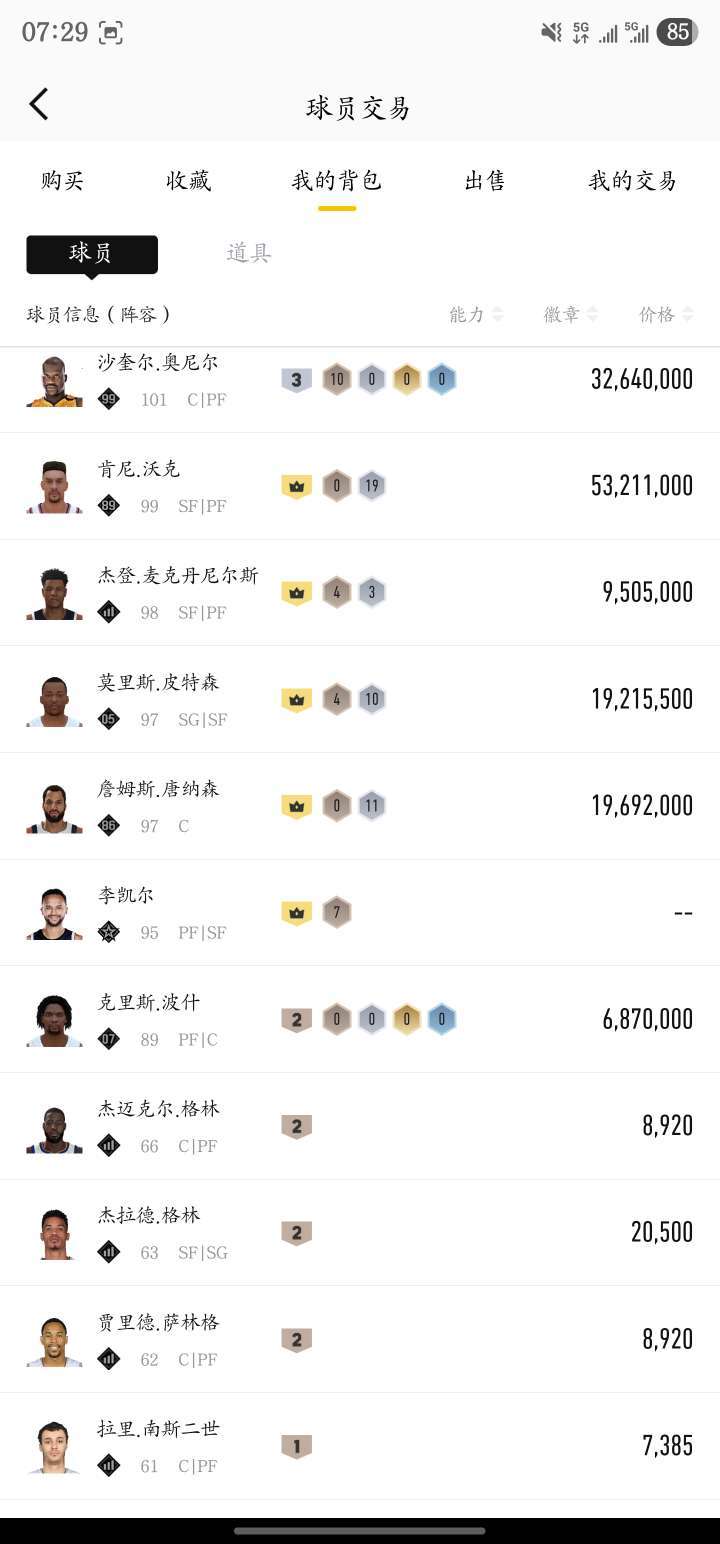The height and width of the screenshot is (1544, 720).
Task: Tap the screenshot icon in the status bar
Action: click(110, 33)
